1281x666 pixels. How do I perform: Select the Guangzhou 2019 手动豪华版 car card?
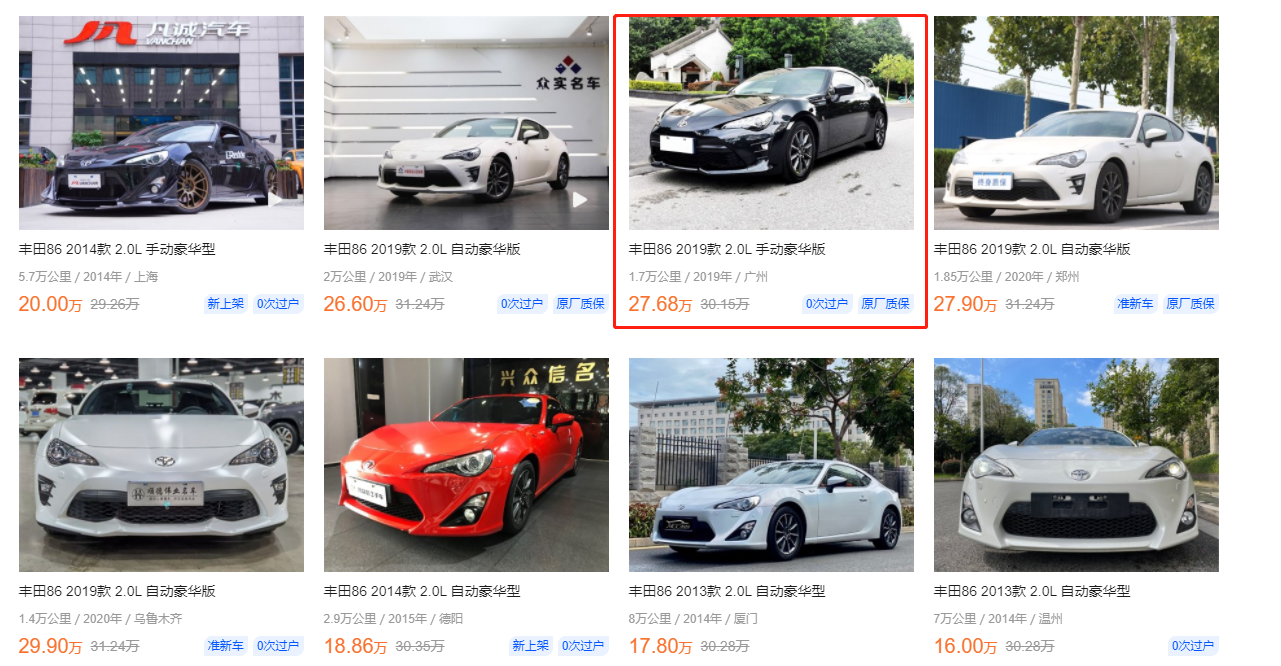(771, 123)
